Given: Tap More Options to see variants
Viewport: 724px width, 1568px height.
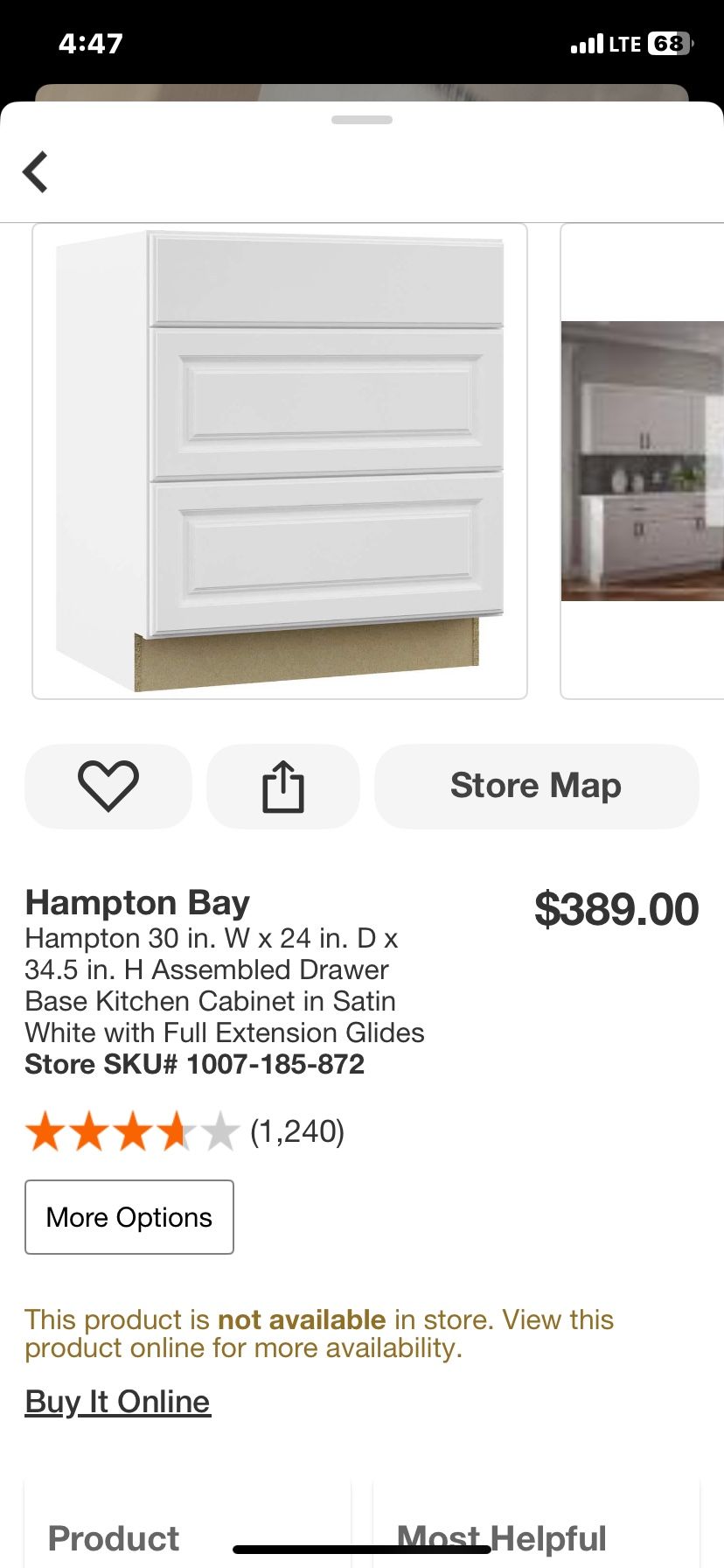Looking at the screenshot, I should coord(129,1217).
